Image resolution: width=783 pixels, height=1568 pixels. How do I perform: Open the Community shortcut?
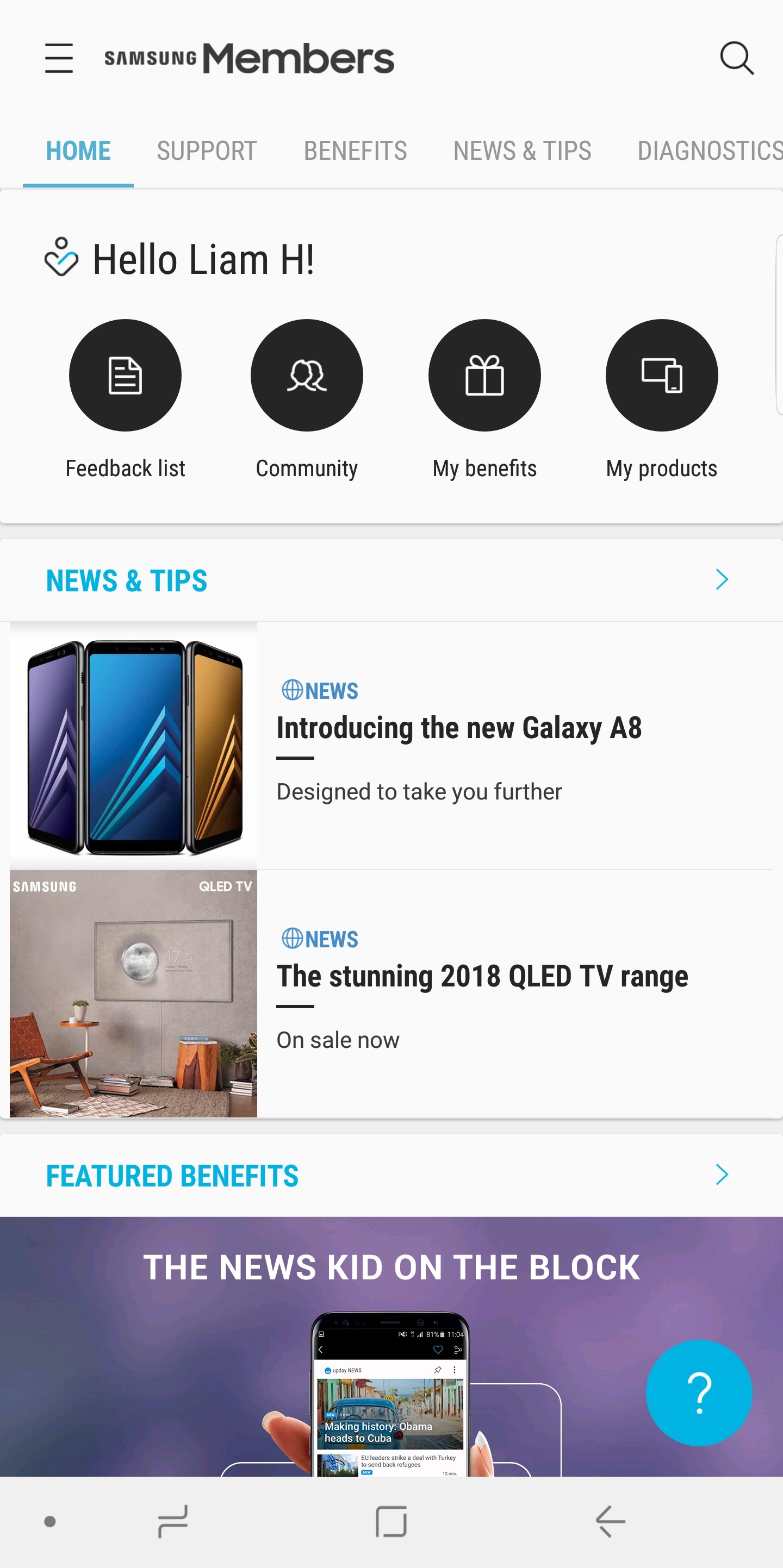coord(307,376)
